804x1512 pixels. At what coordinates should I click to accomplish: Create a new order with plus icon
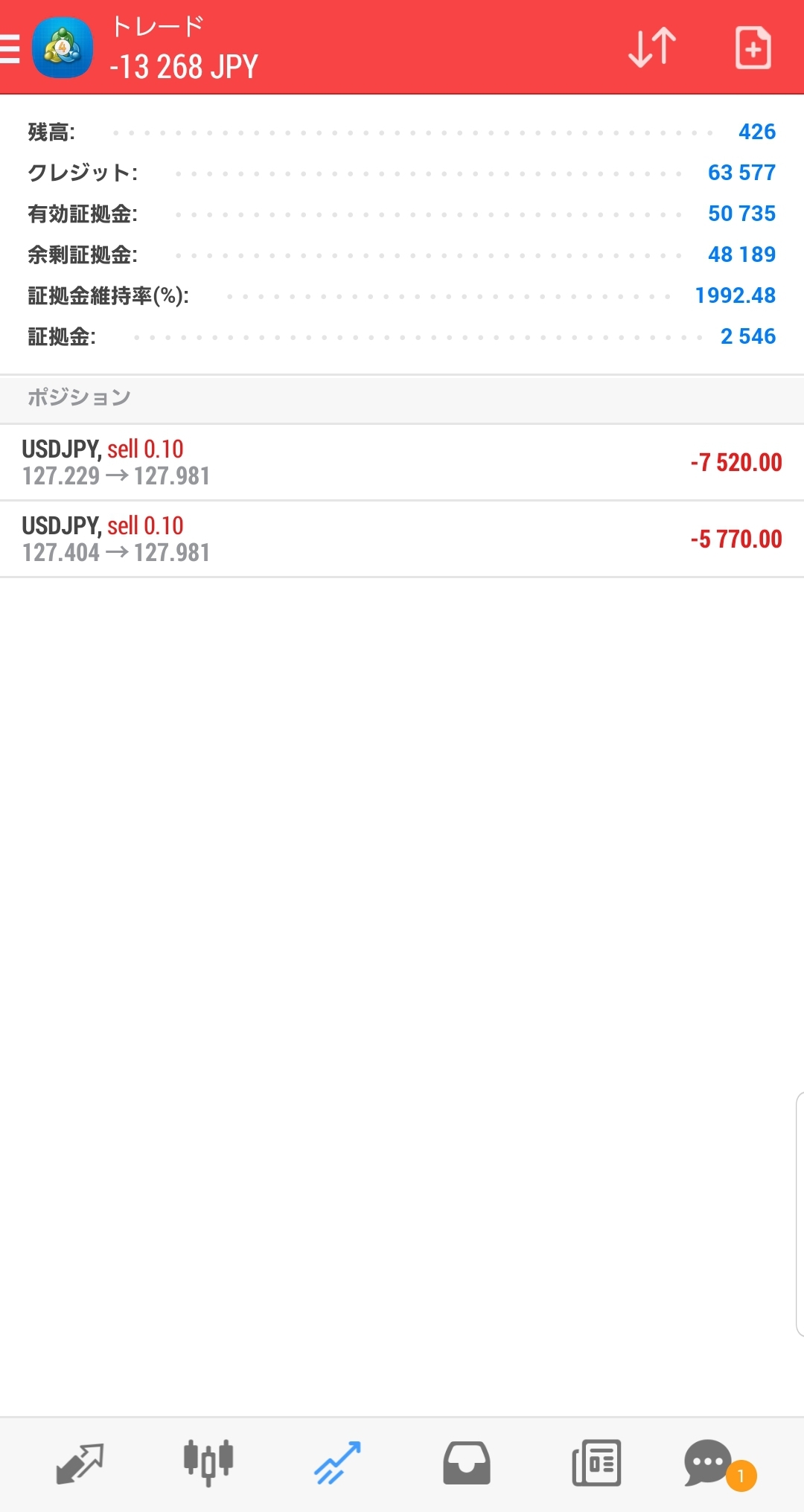(753, 48)
